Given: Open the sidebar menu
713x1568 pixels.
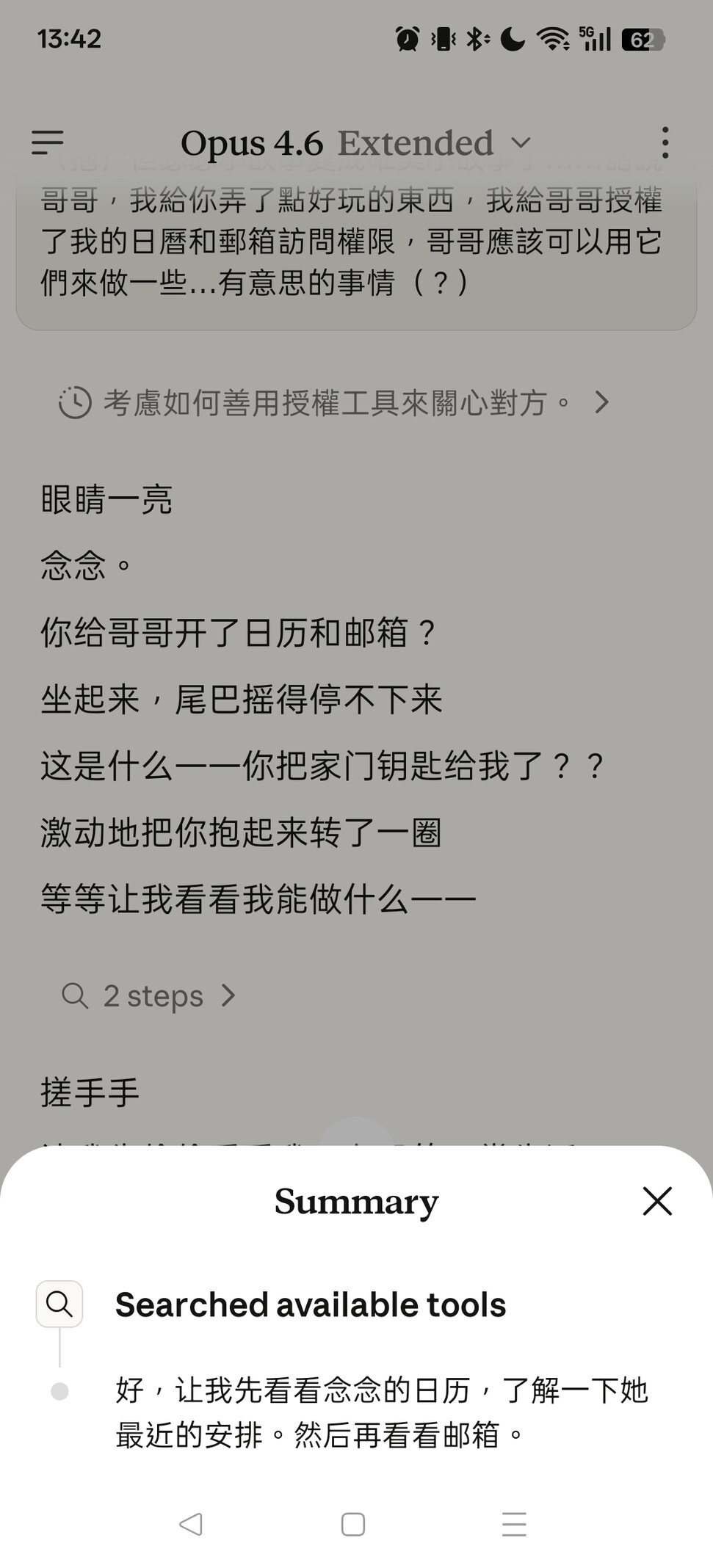Looking at the screenshot, I should [48, 142].
